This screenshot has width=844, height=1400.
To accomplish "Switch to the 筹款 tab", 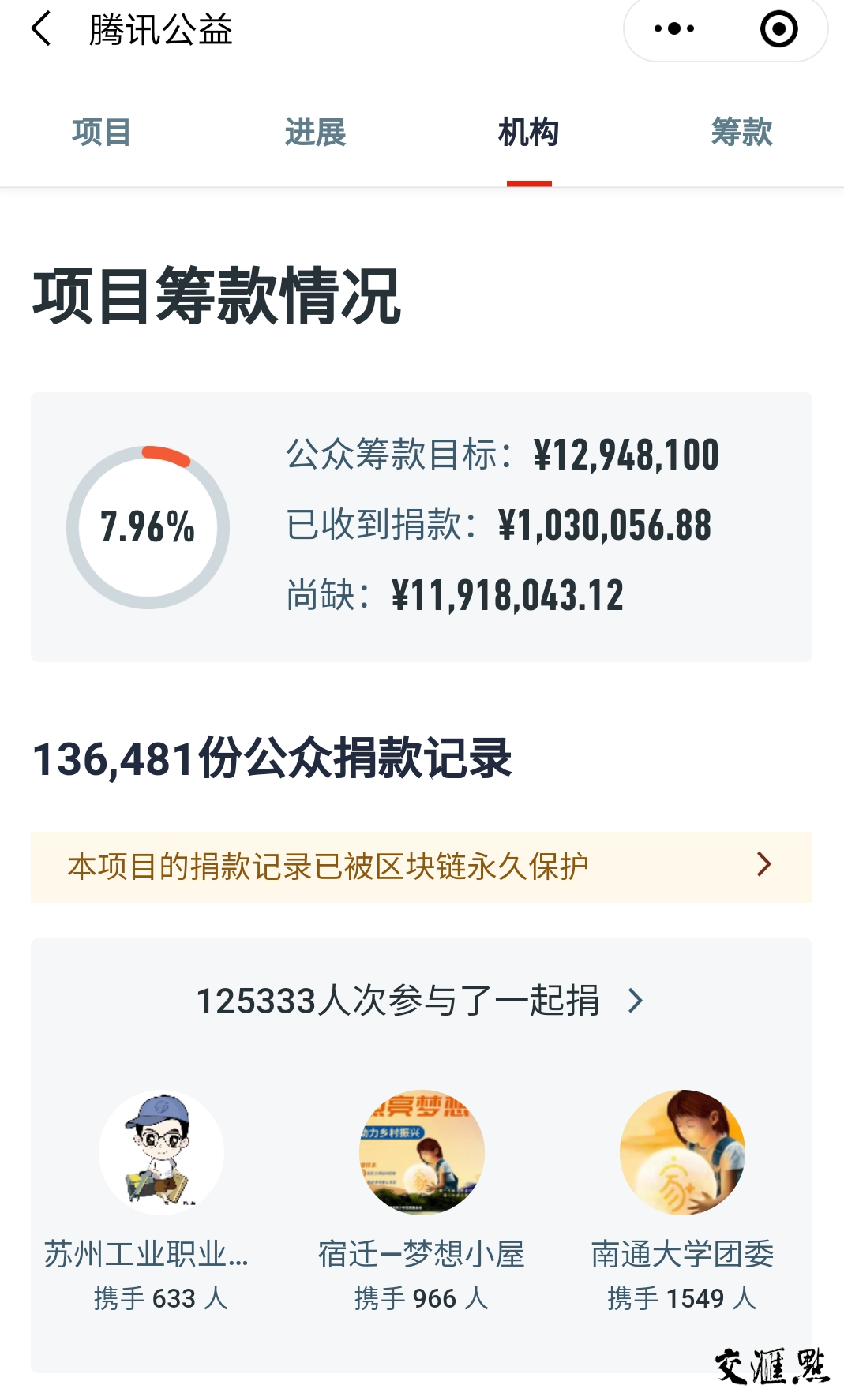I will pos(741,132).
